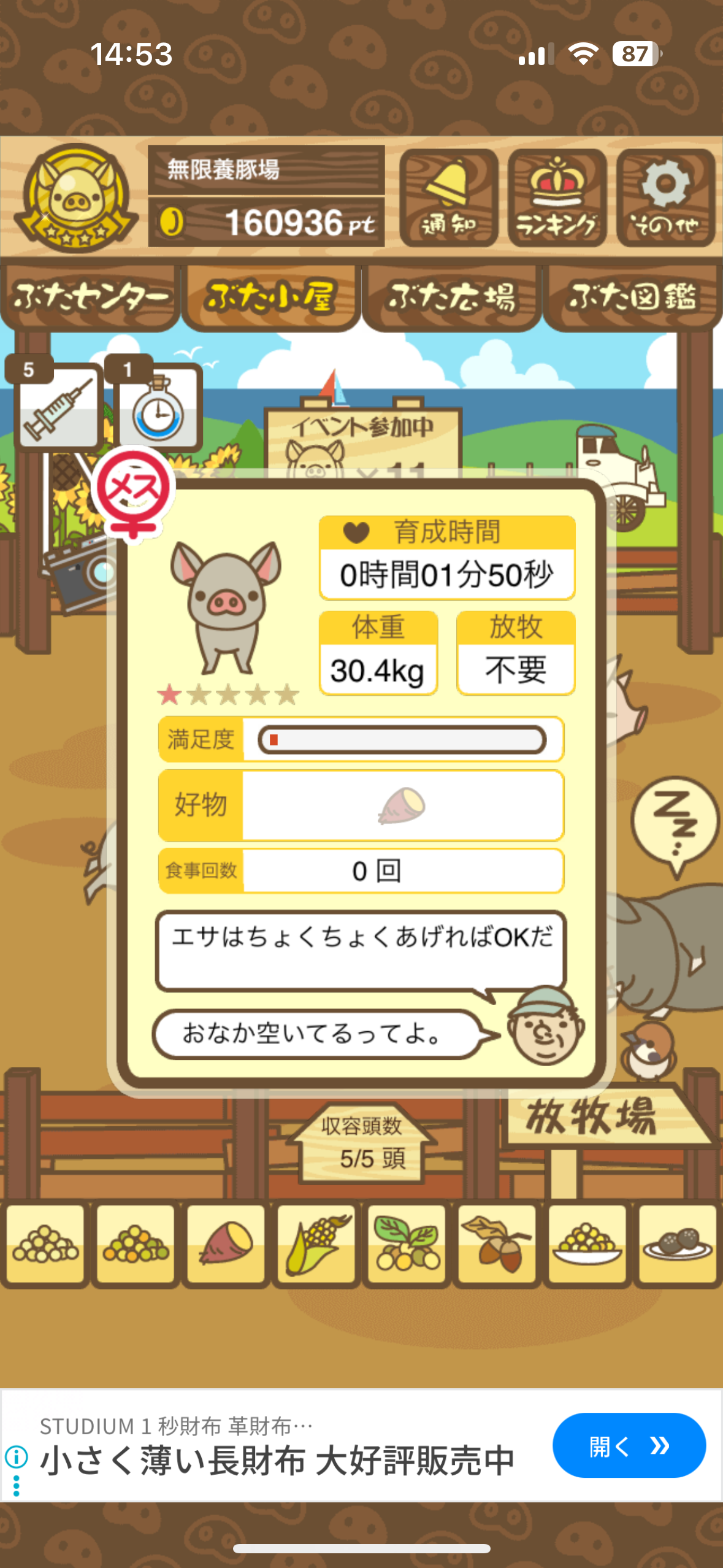Switch to the ぶた図鑑 tab
The width and height of the screenshot is (723, 1568).
coord(632,298)
